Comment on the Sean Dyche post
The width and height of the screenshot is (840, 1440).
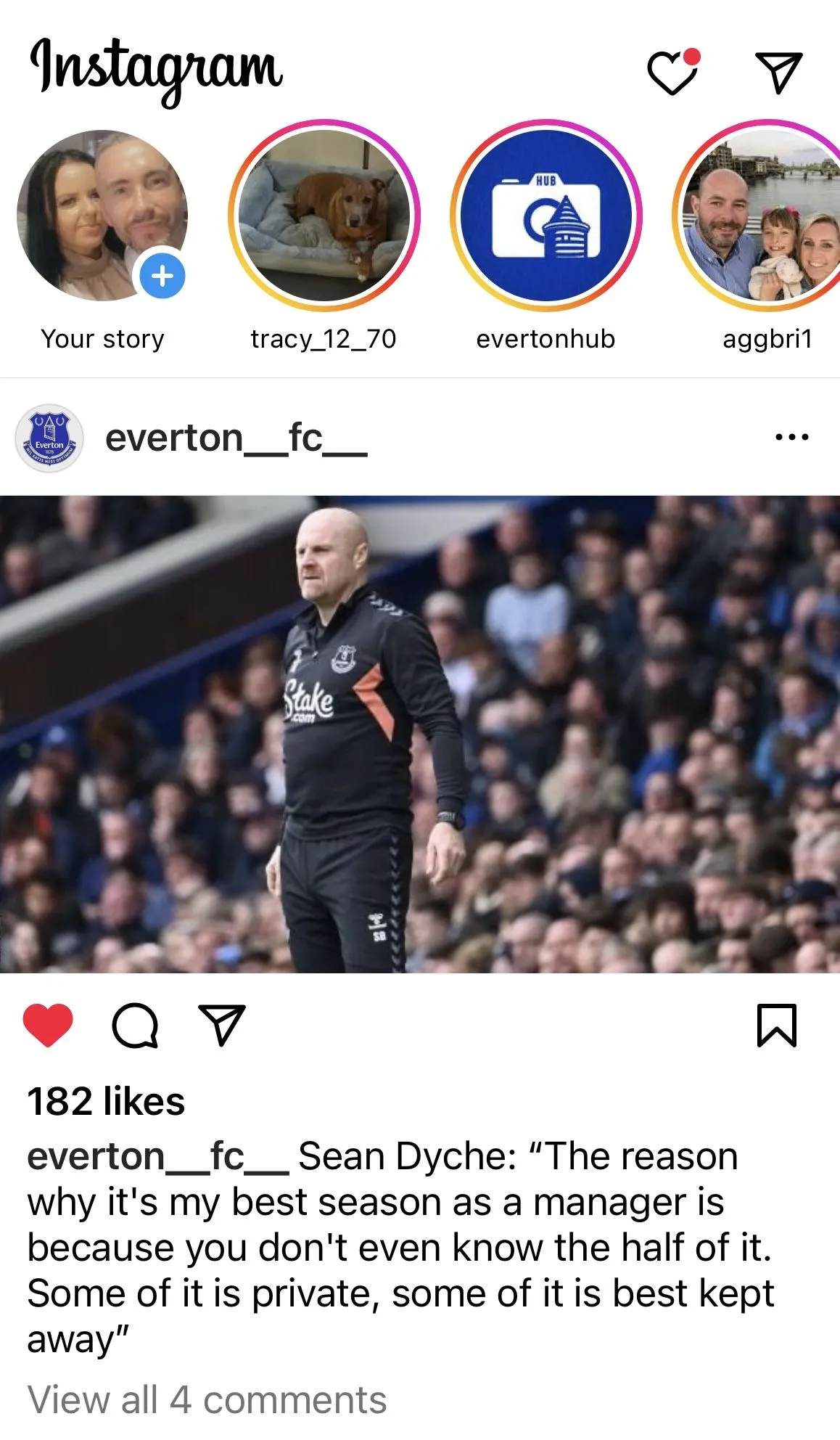(135, 1025)
